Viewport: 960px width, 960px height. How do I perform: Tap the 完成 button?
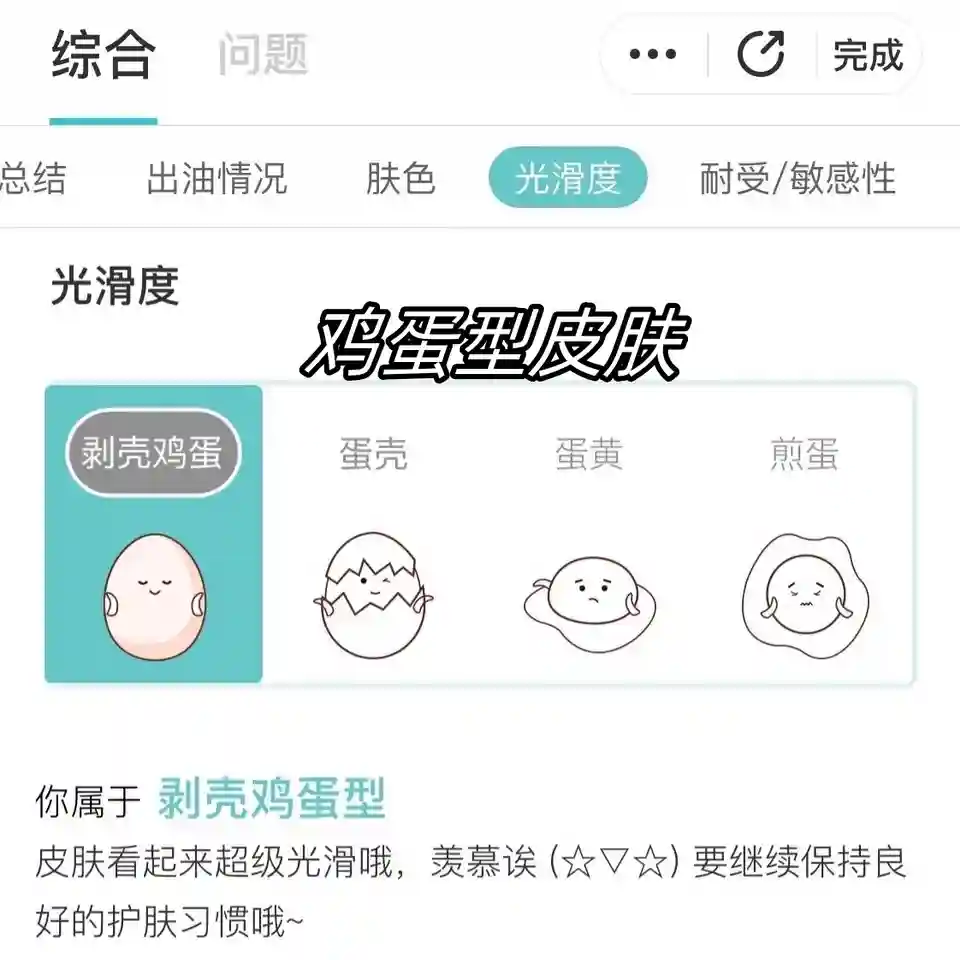(867, 55)
